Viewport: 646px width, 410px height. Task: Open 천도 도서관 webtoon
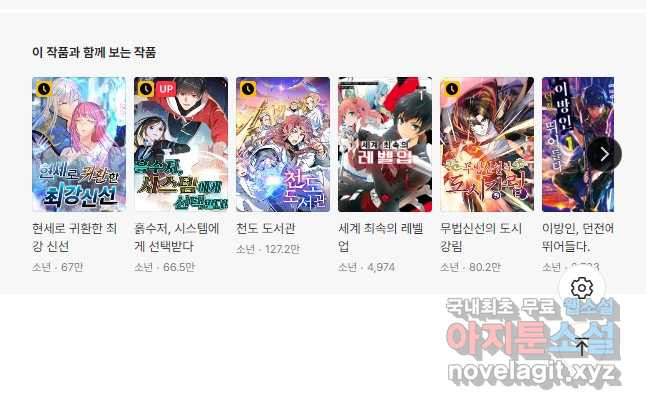point(283,145)
